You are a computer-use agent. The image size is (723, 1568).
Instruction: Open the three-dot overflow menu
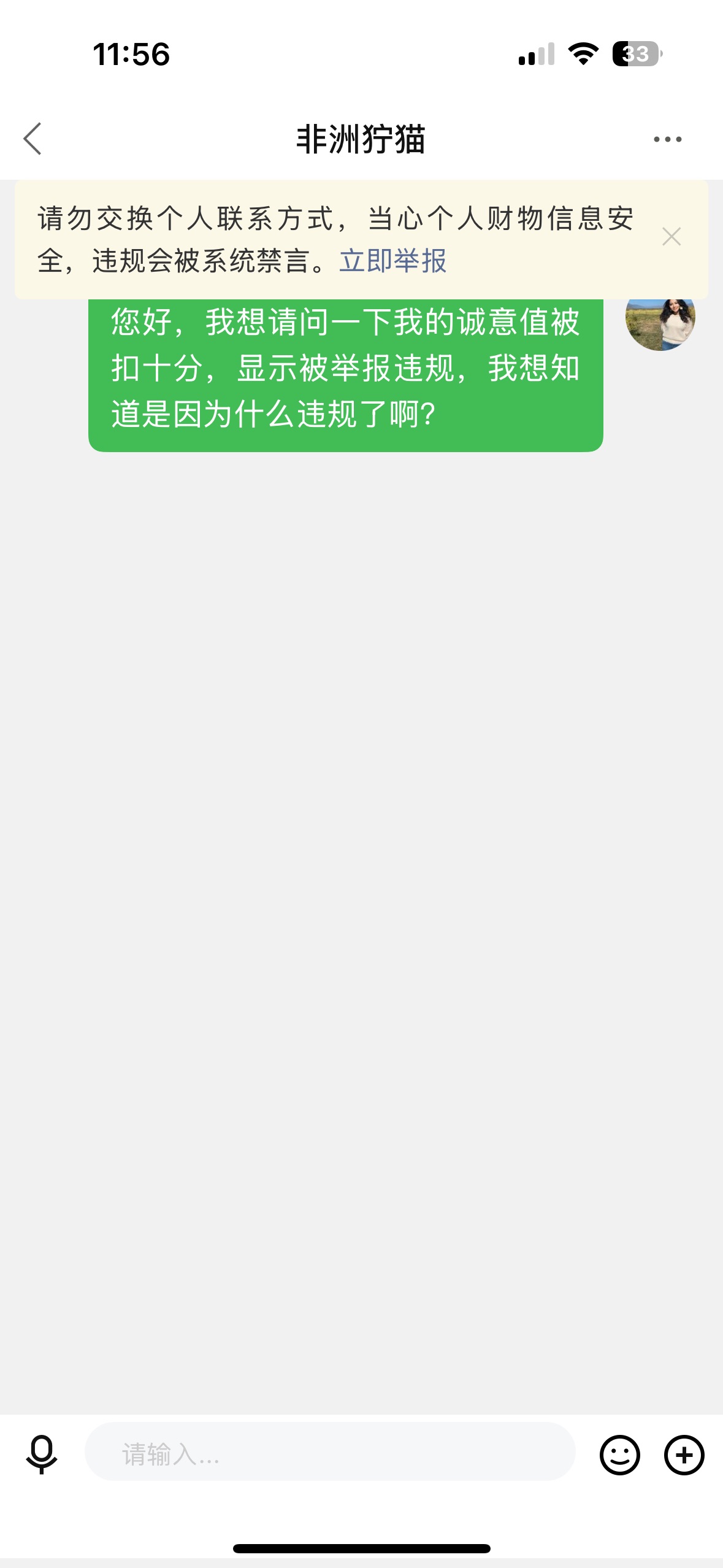click(667, 139)
